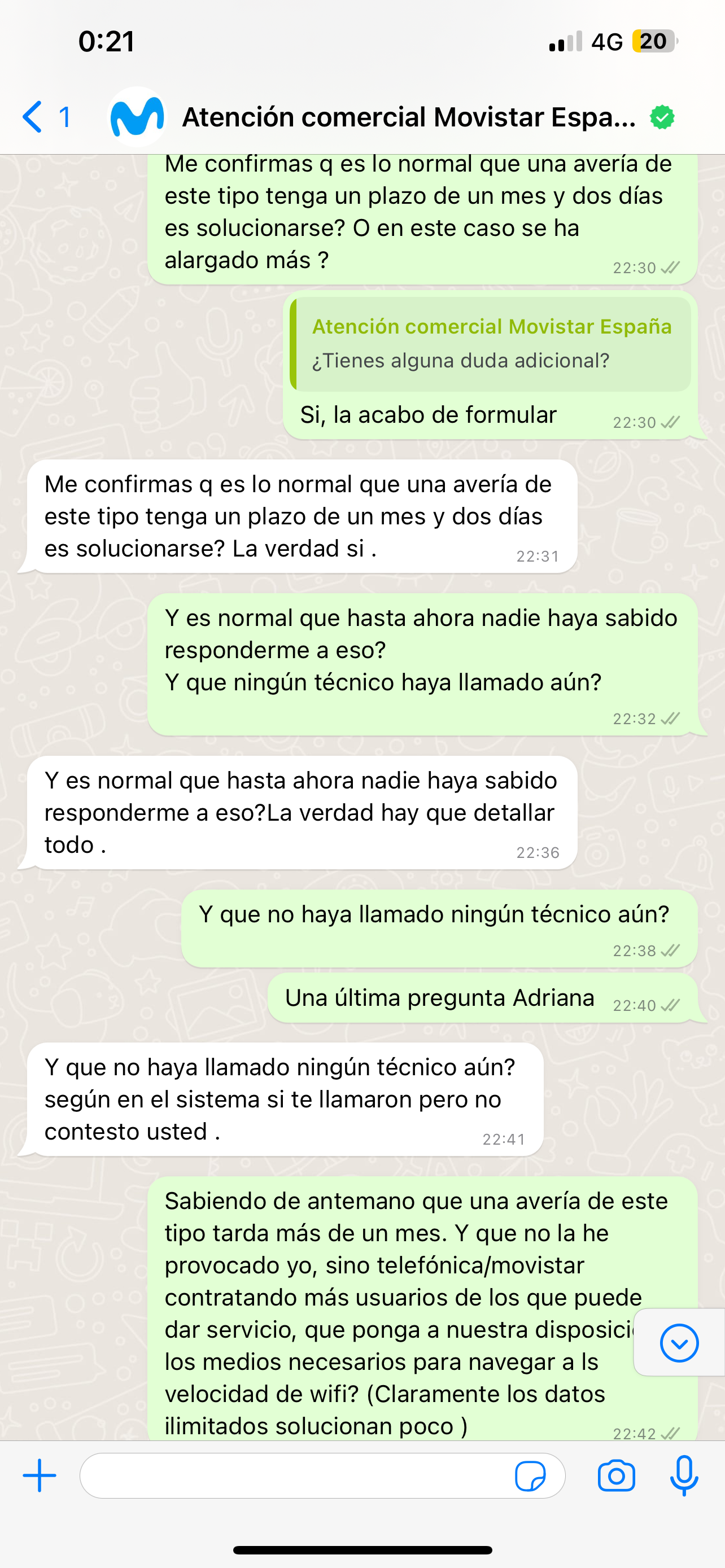Open the attachment plus menu

[40, 1475]
